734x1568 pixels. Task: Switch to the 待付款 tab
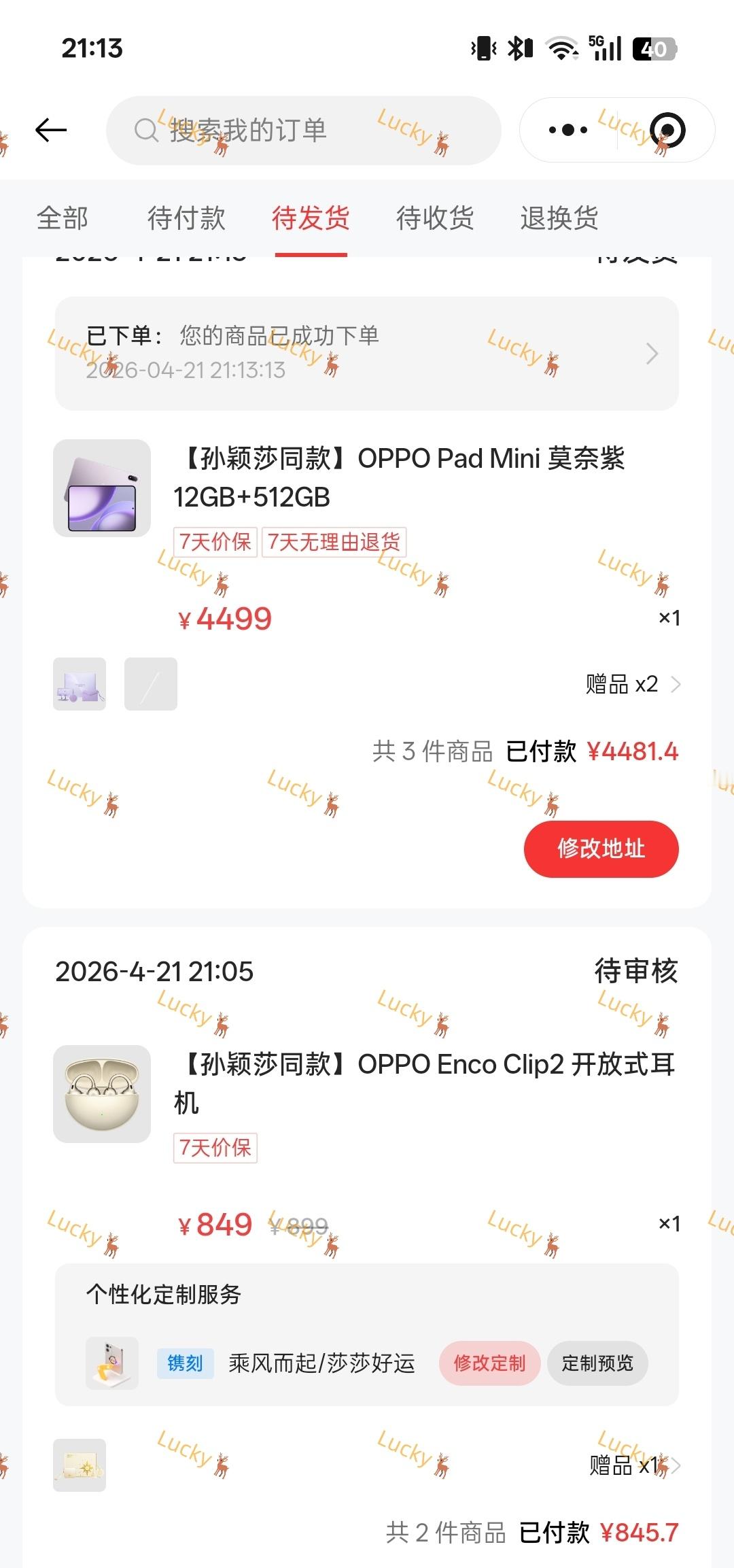point(186,218)
